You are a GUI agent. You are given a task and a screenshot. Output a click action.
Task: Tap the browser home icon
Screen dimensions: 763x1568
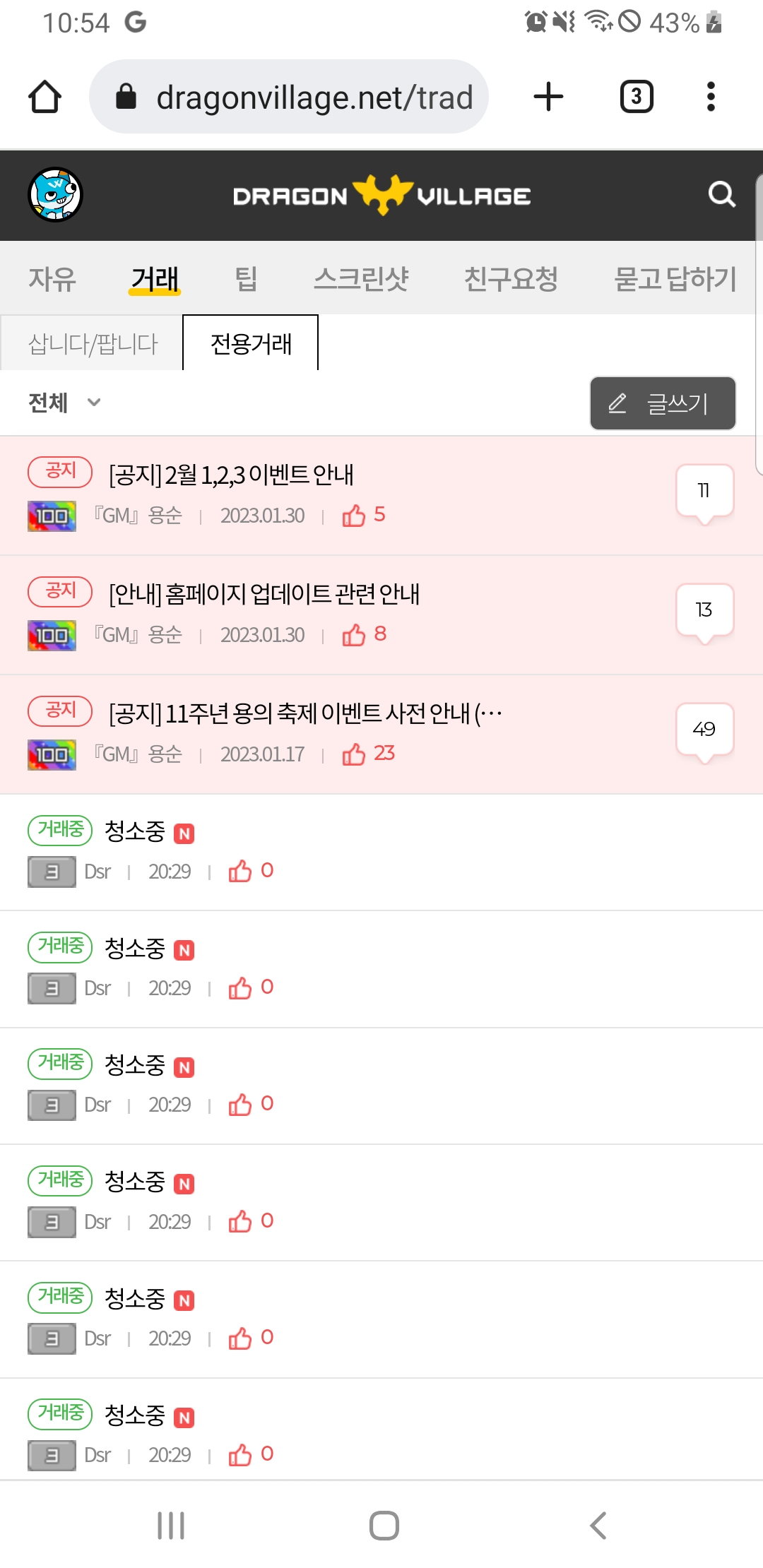[45, 97]
